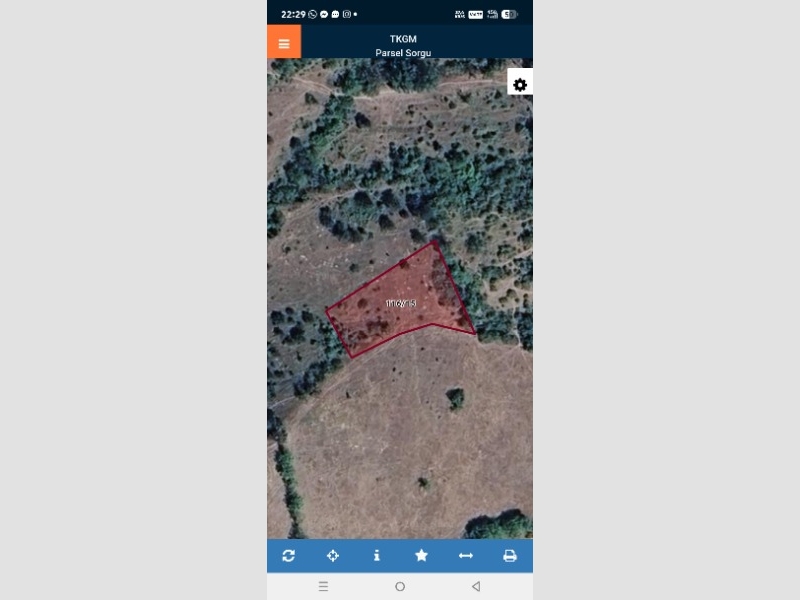Add parcel to favorites with star
This screenshot has height=600, width=800.
[x=421, y=556]
